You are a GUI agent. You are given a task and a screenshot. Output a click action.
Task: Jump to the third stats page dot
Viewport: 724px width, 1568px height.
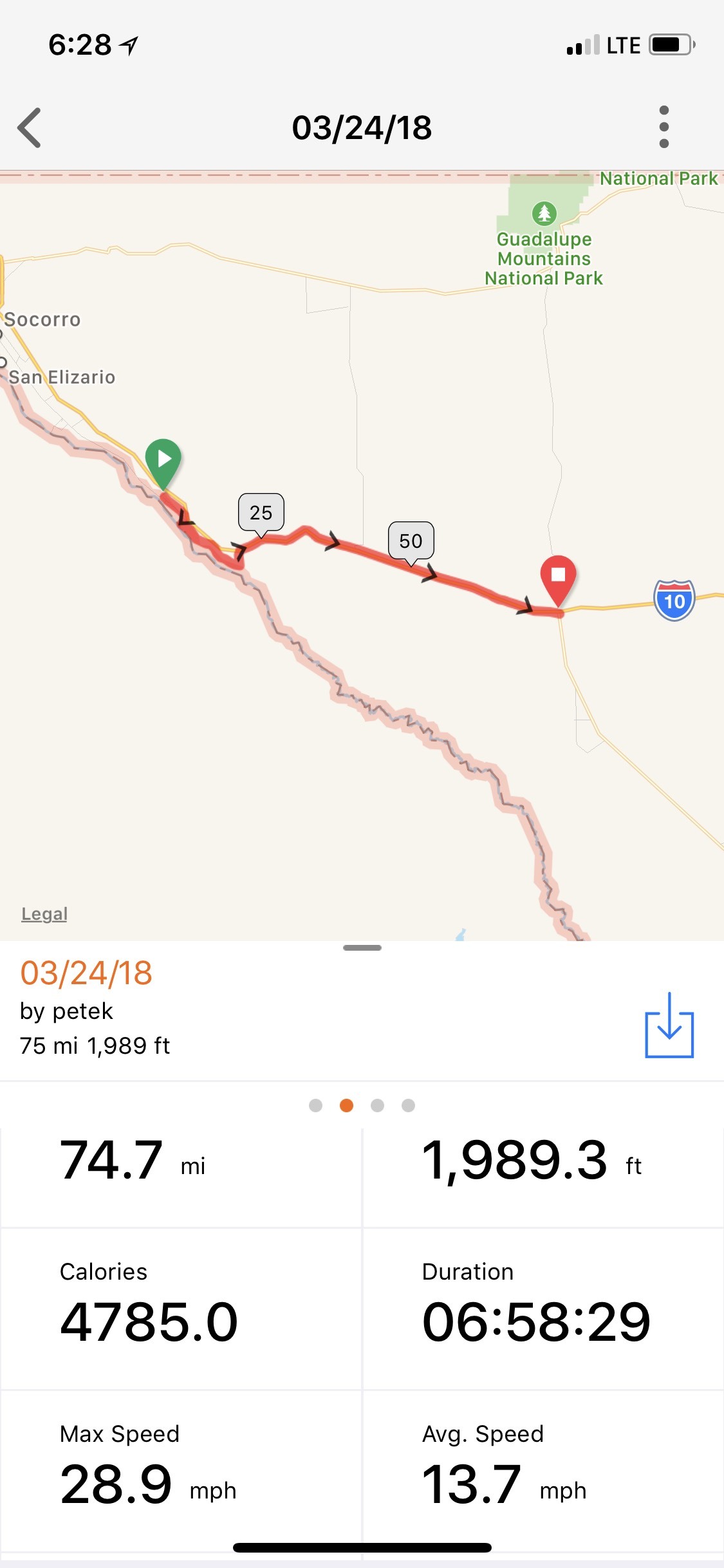[x=377, y=1105]
